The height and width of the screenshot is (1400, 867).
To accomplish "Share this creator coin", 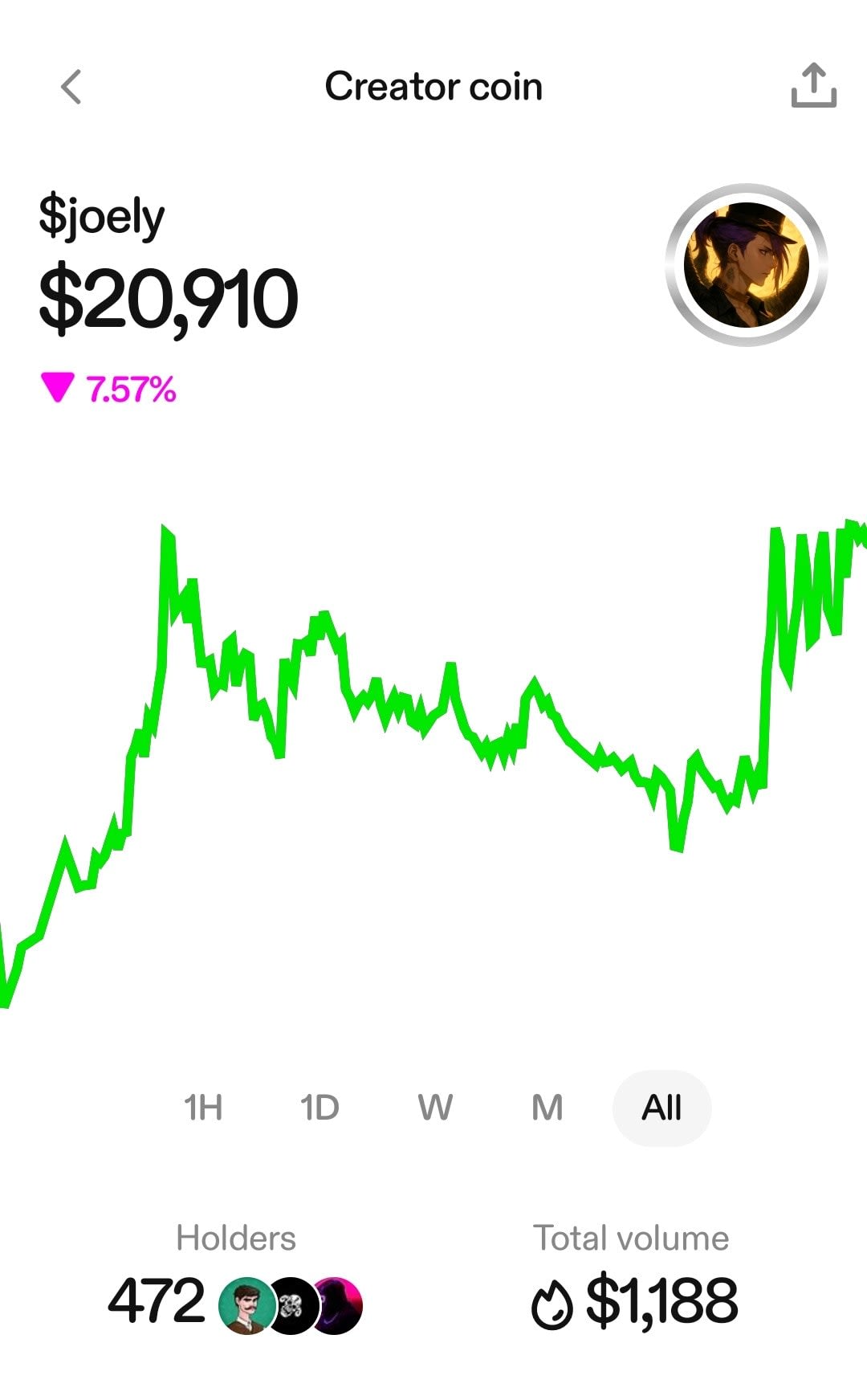I will tap(813, 86).
